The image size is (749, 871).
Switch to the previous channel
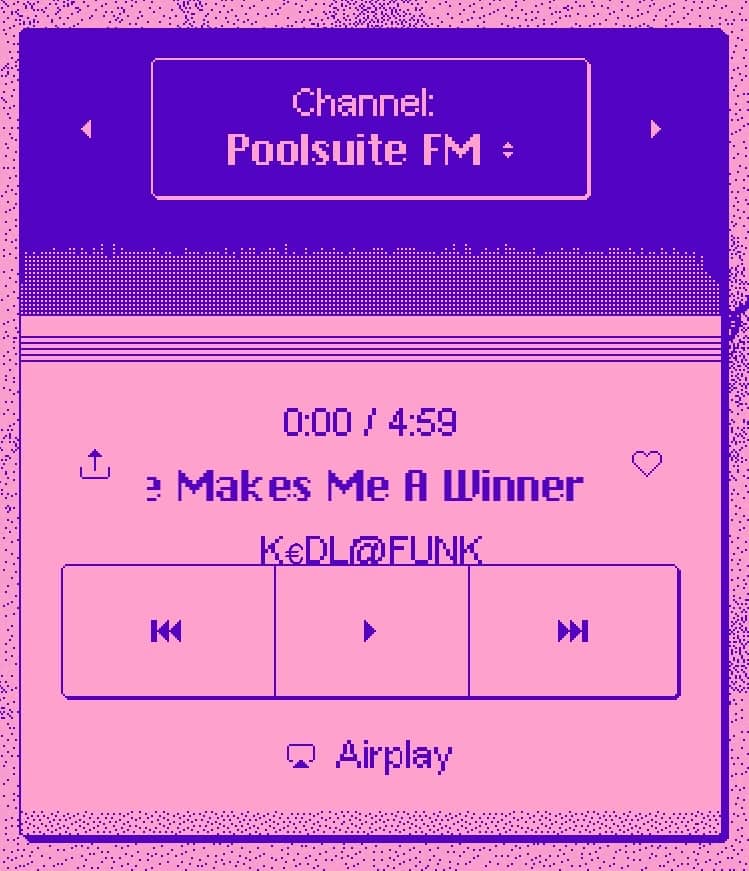tap(86, 129)
